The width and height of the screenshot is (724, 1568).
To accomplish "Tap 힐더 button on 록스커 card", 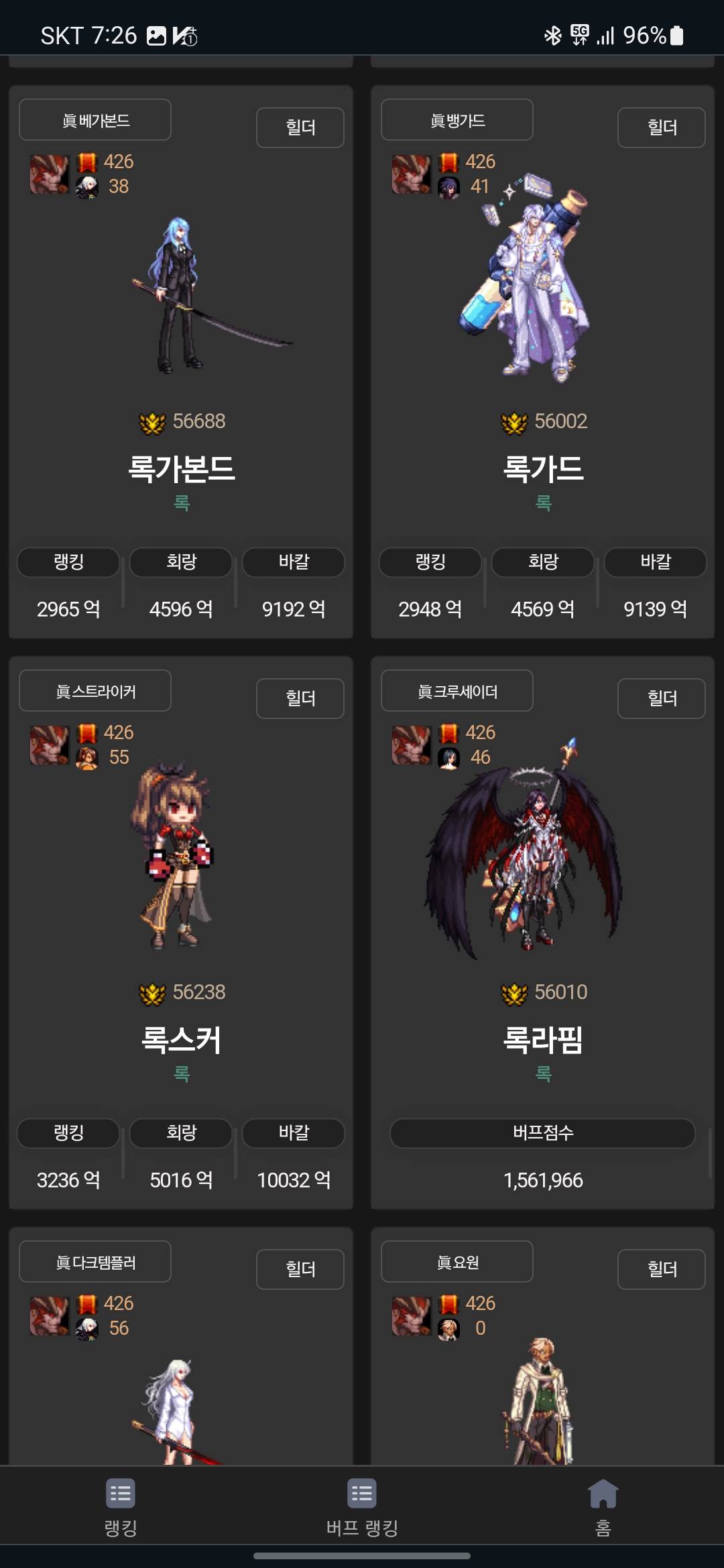I will (300, 698).
